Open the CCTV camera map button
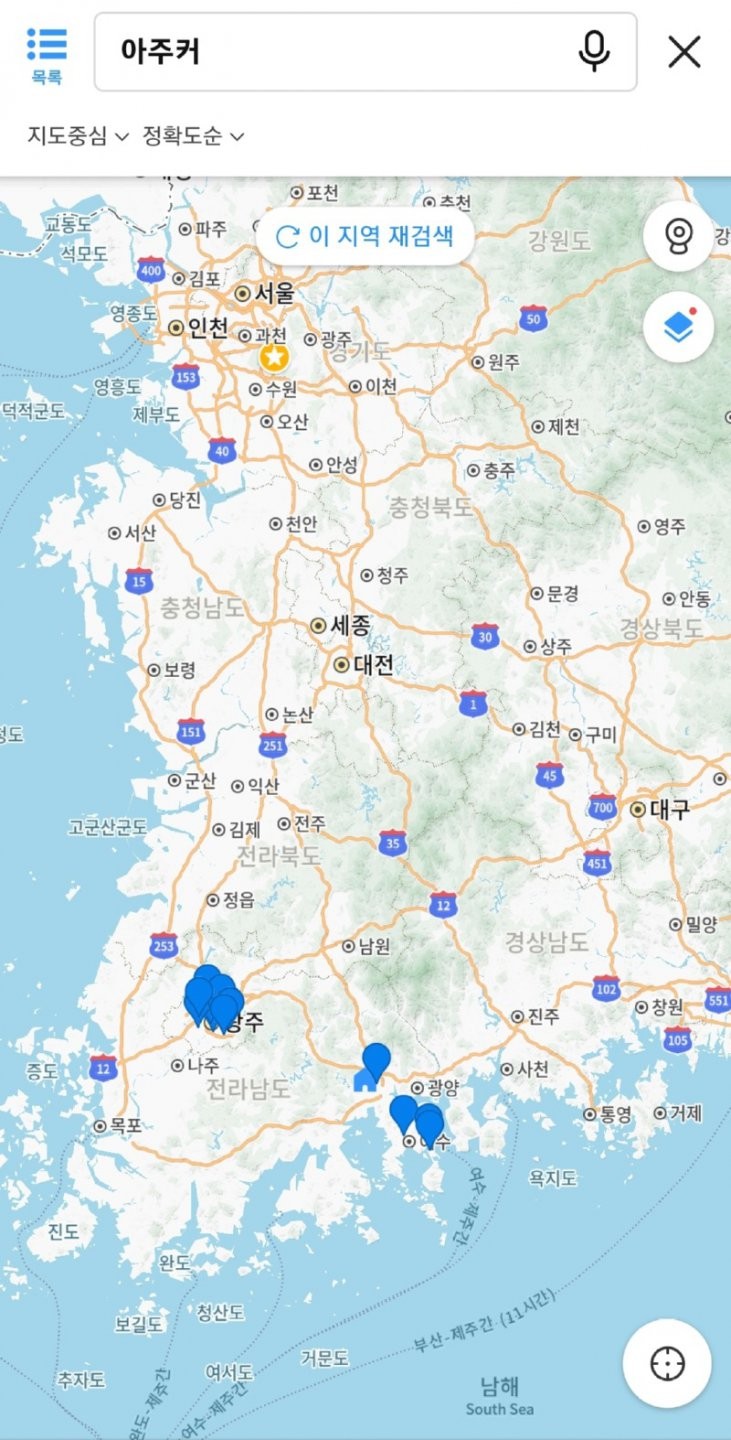Viewport: 731px width, 1440px height. pos(678,236)
